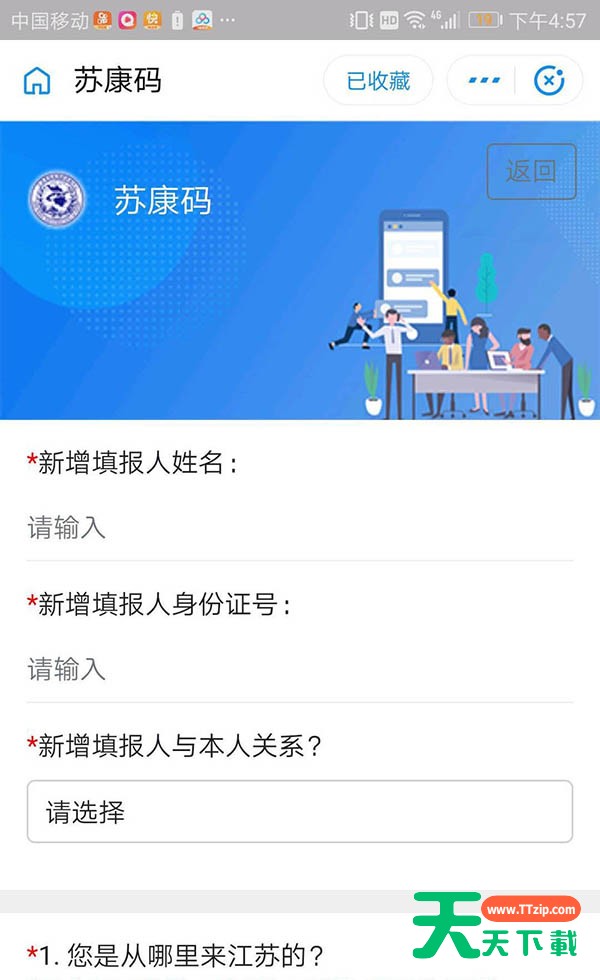Image resolution: width=600 pixels, height=980 pixels.
Task: Open the three-dot more options menu
Action: [484, 81]
